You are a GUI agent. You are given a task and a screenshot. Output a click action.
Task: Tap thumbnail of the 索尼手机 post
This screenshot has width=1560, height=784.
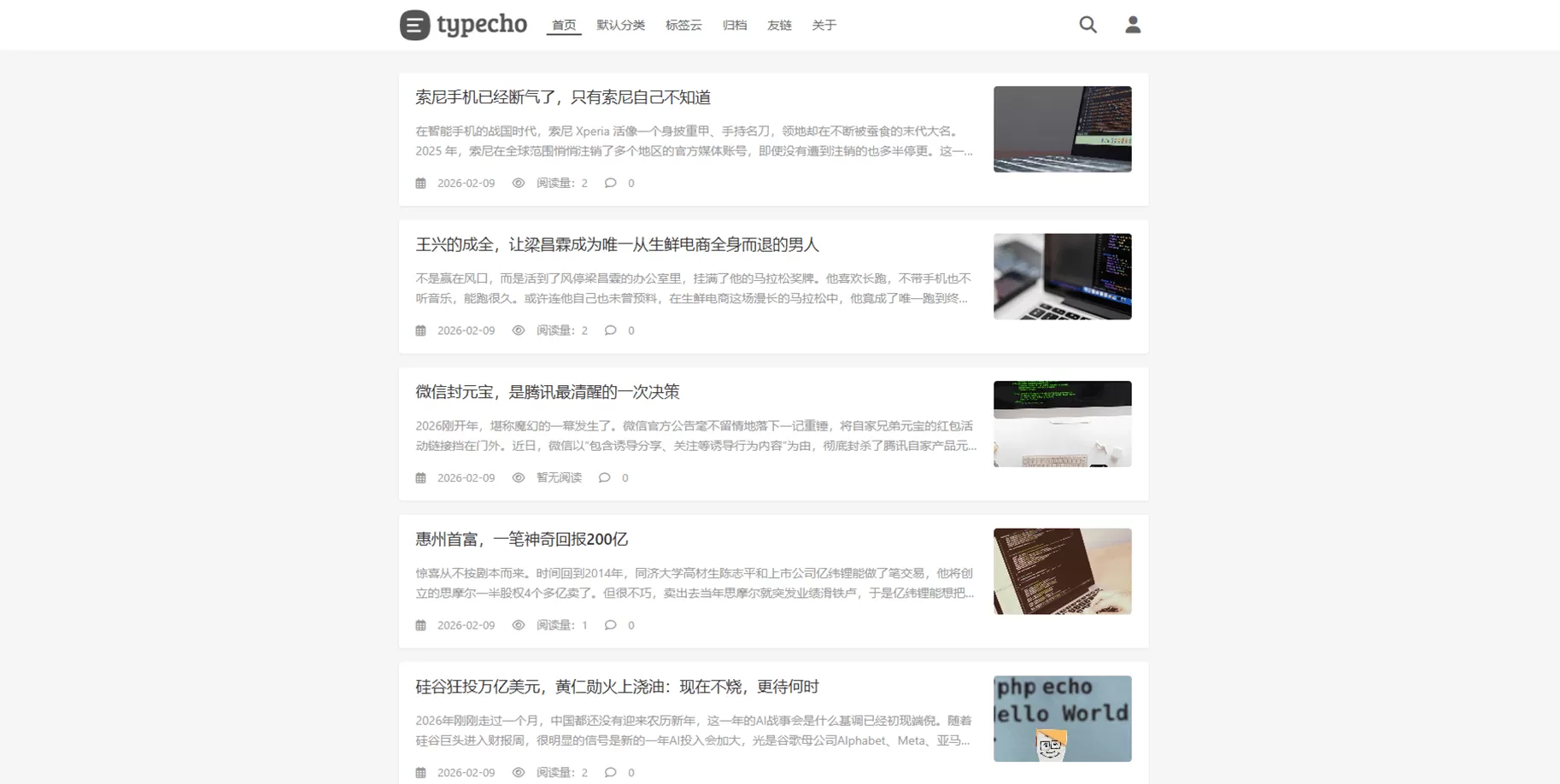[x=1062, y=129]
